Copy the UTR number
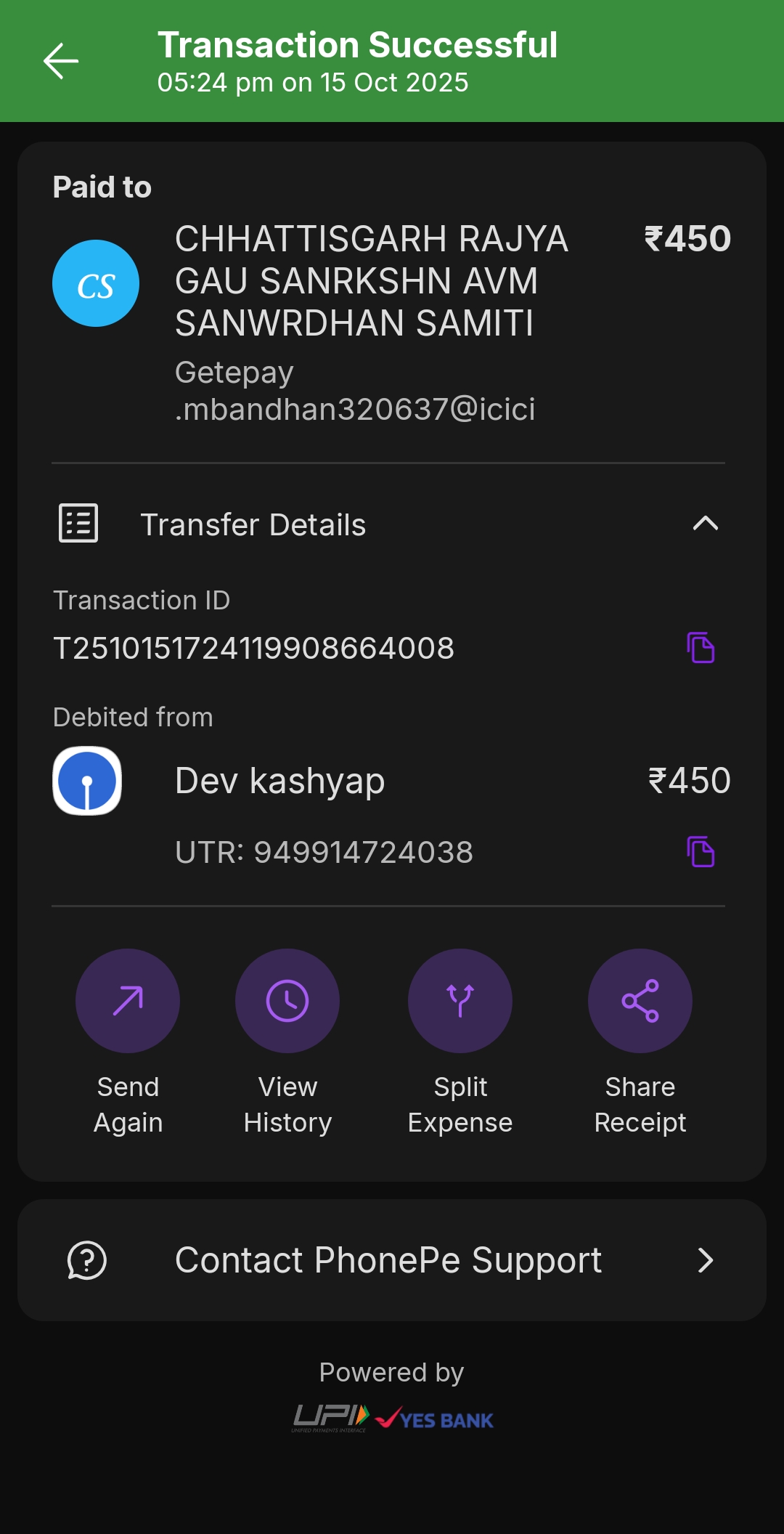 [x=701, y=851]
